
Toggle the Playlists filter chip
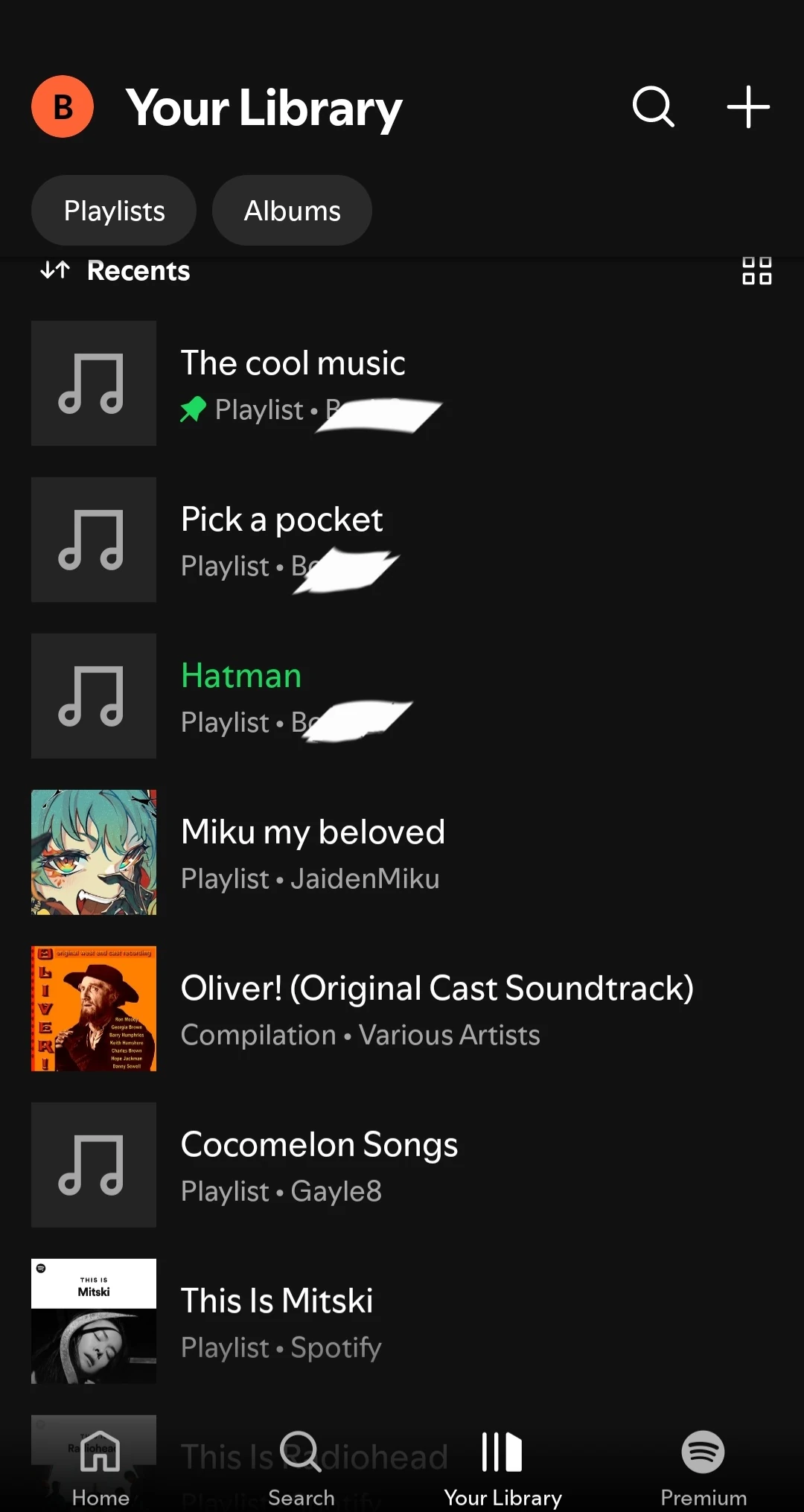coord(113,210)
